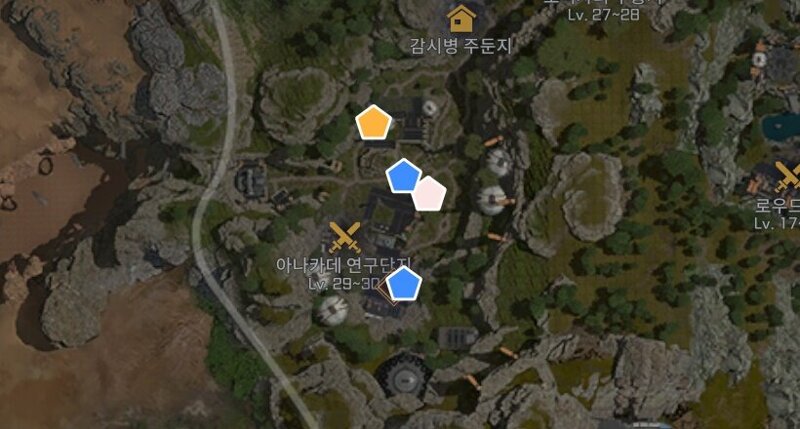The image size is (800, 429).
Task: Select the blue pentagon beside the pink marker
Action: (402, 176)
